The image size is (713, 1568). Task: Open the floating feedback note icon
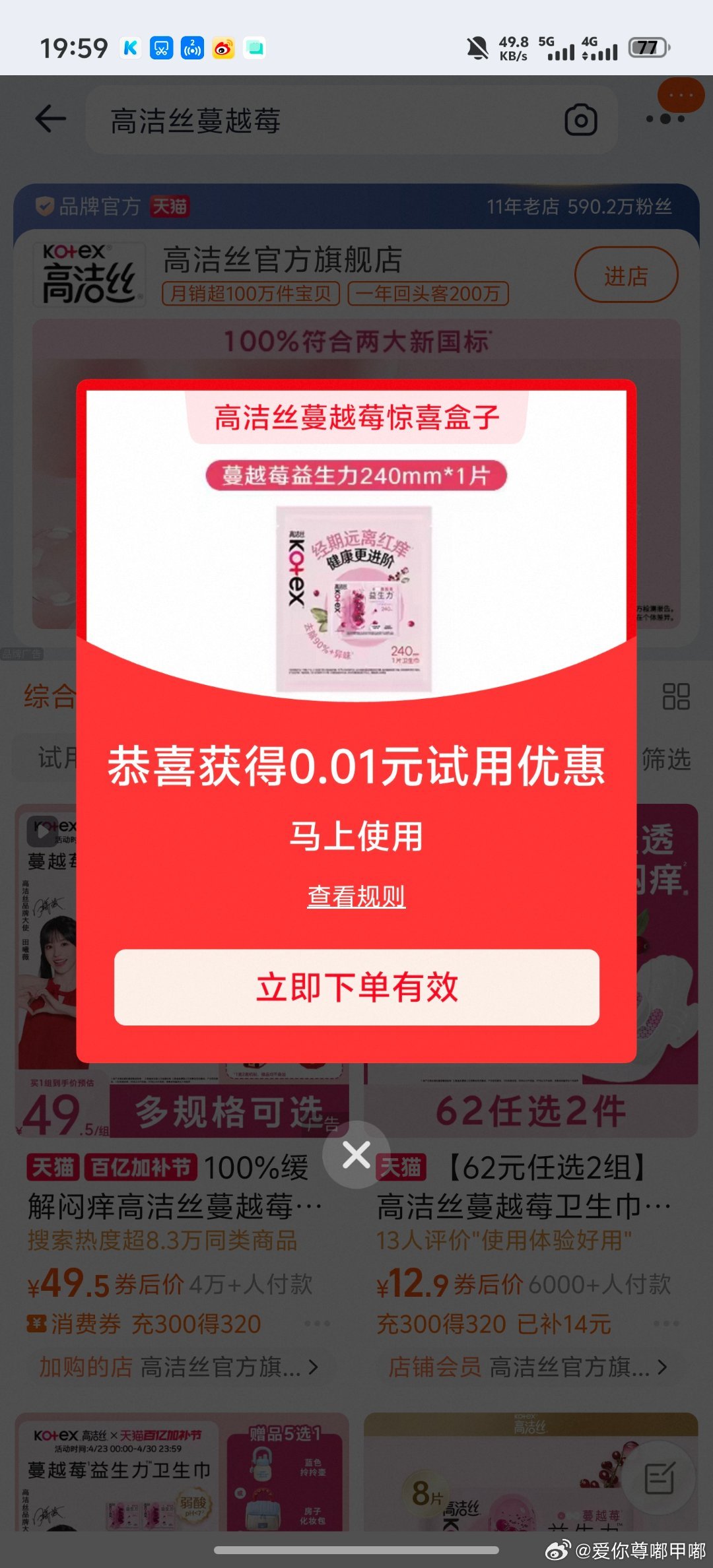(x=659, y=1478)
